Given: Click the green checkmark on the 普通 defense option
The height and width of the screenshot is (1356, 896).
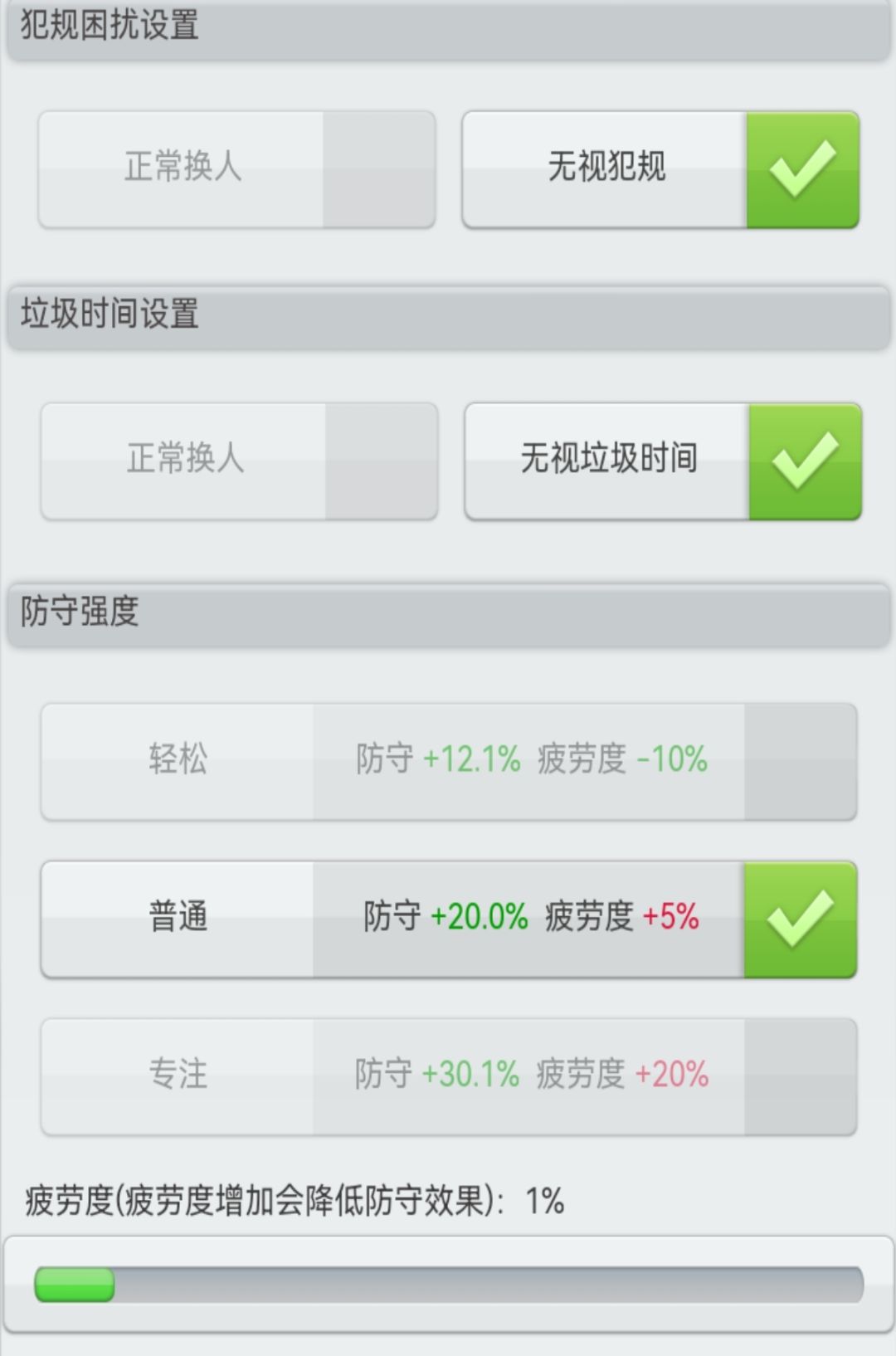Looking at the screenshot, I should click(x=801, y=917).
